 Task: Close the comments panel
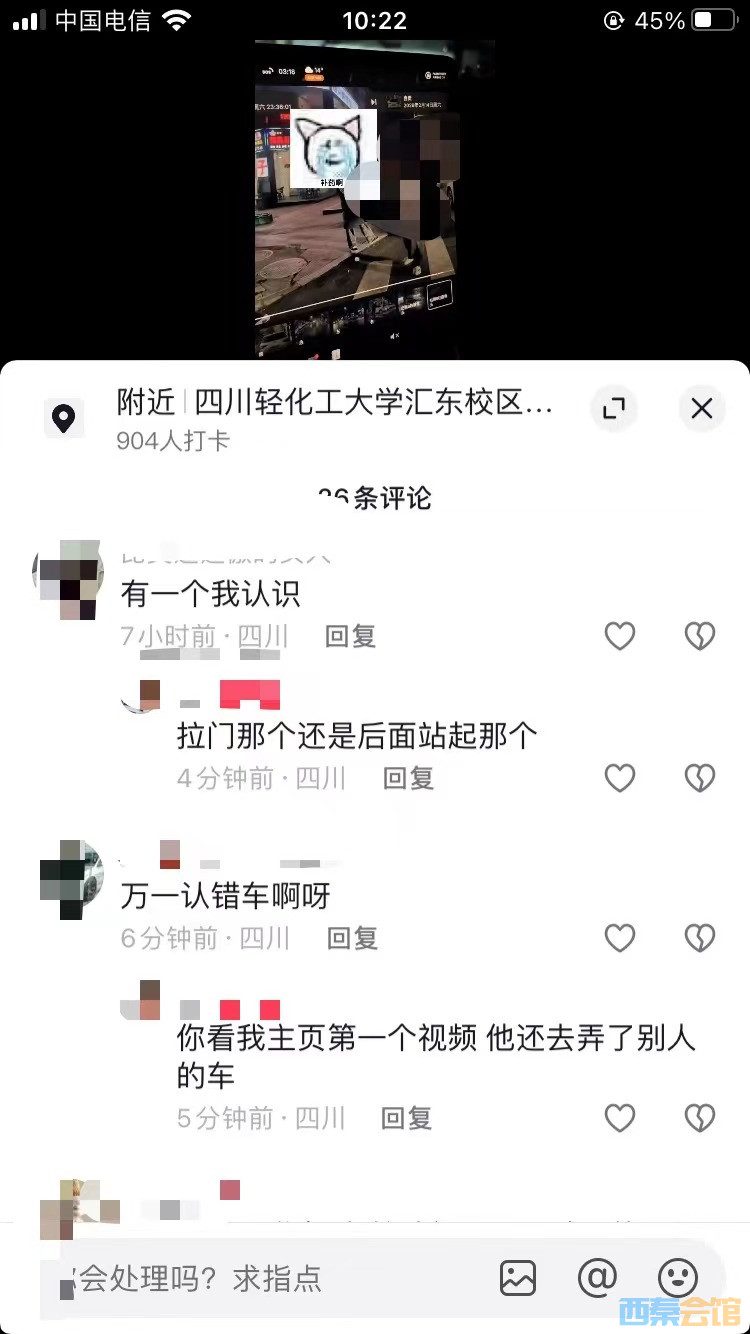(x=702, y=408)
